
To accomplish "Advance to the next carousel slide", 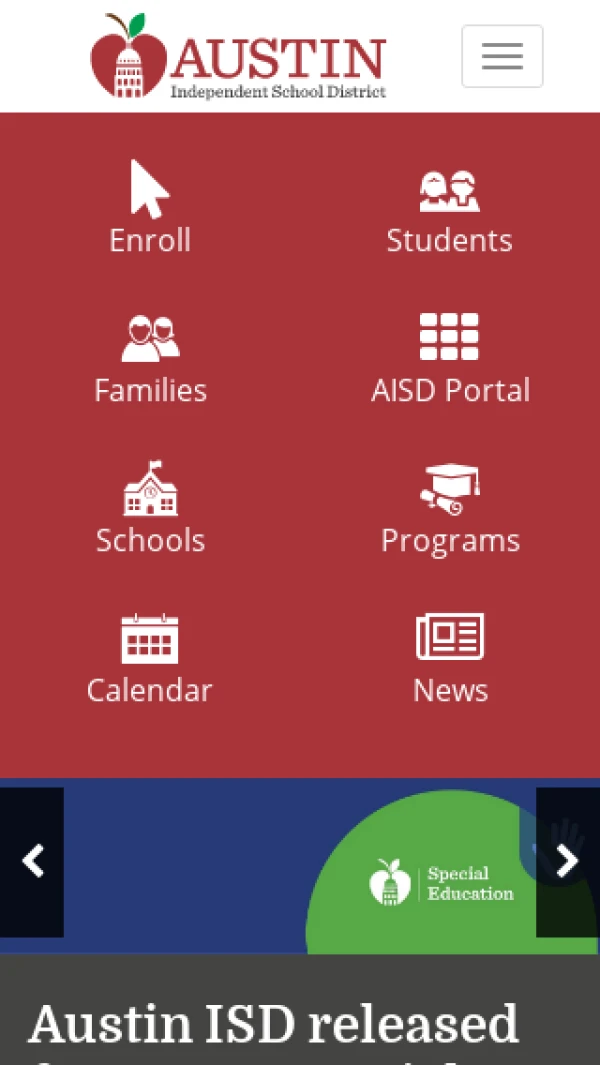I will pos(567,862).
